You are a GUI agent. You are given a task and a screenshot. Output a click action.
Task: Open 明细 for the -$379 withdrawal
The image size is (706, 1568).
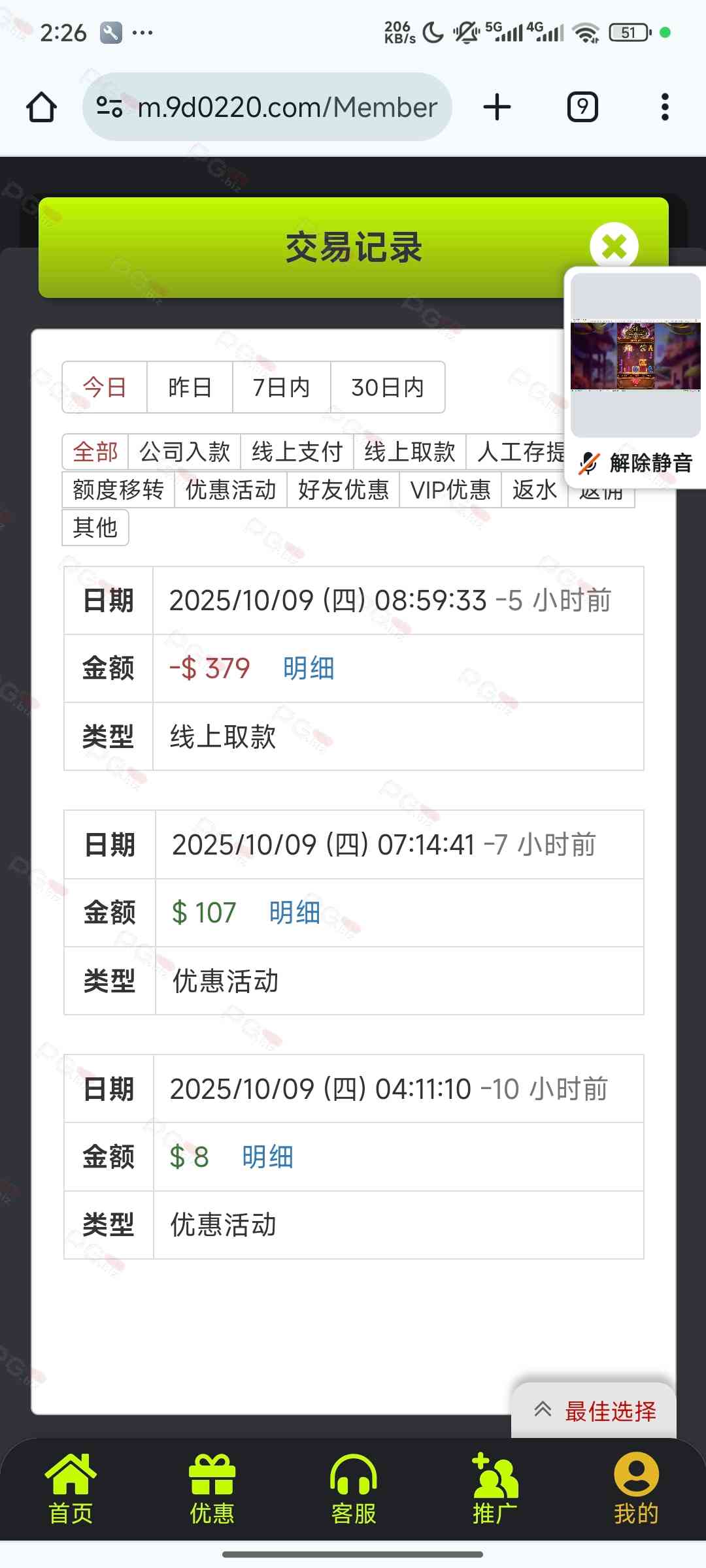pos(309,668)
